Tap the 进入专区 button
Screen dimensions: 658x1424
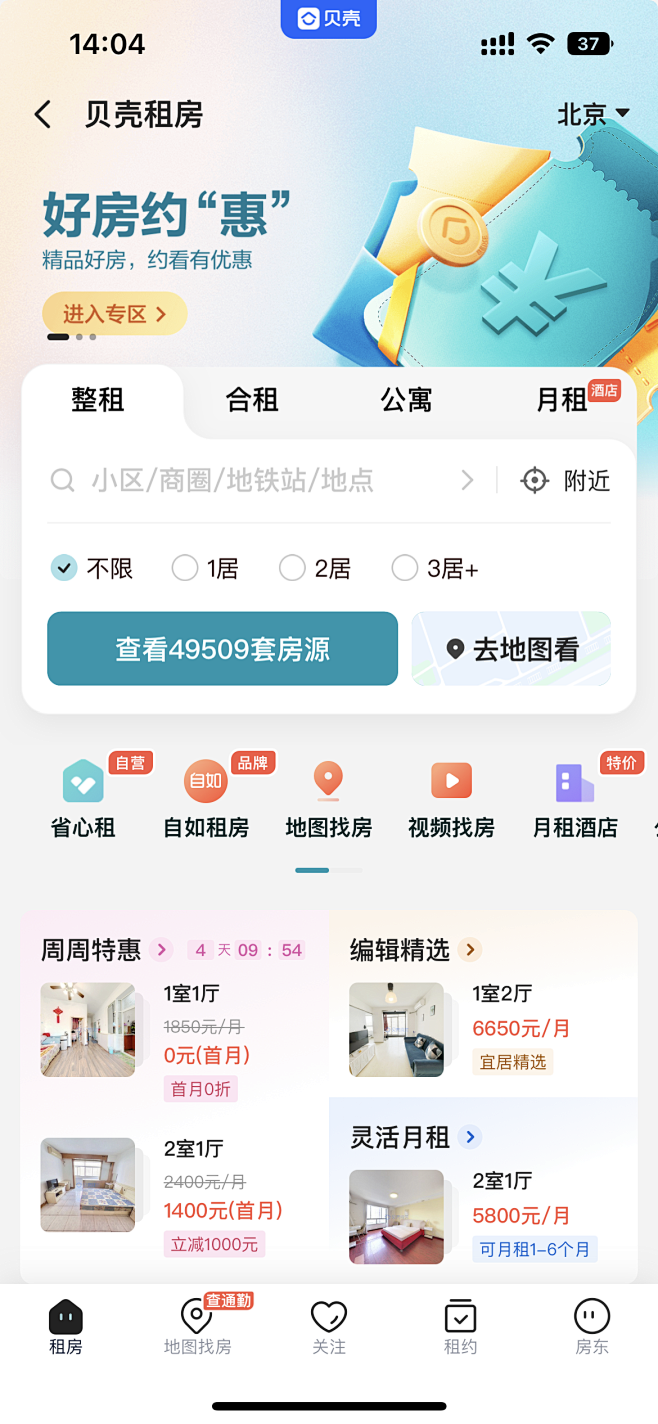114,314
